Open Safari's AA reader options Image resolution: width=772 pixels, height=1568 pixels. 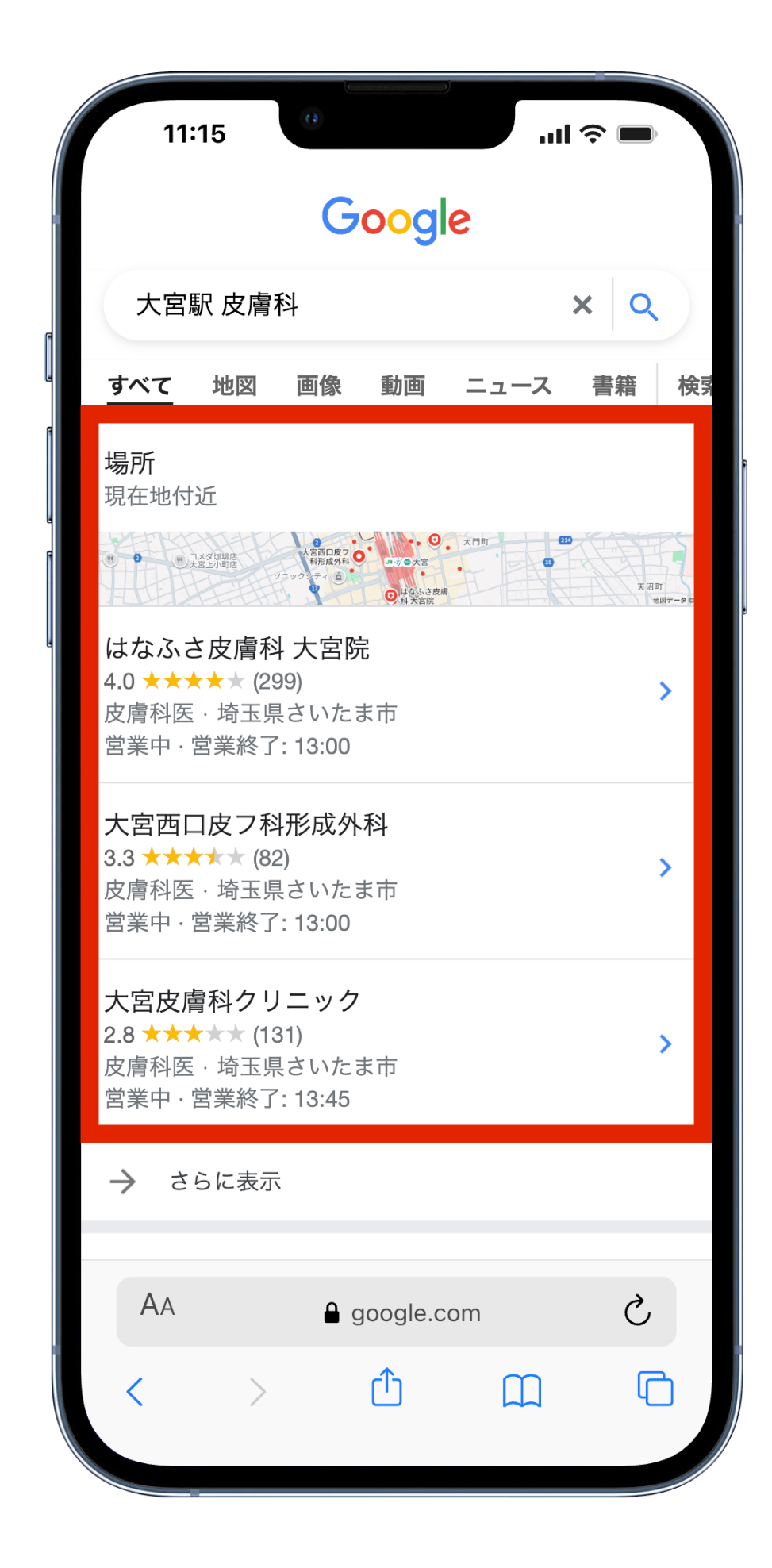click(x=157, y=1305)
